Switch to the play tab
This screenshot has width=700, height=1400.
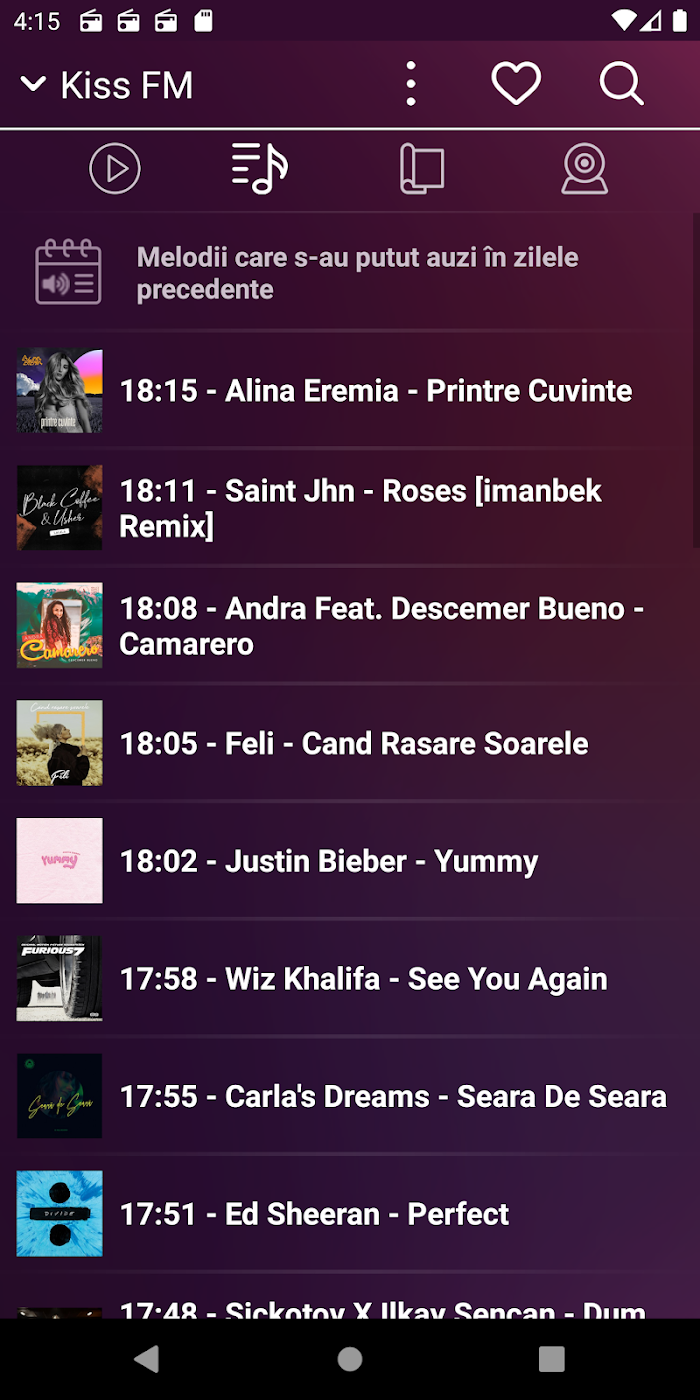[x=115, y=169]
